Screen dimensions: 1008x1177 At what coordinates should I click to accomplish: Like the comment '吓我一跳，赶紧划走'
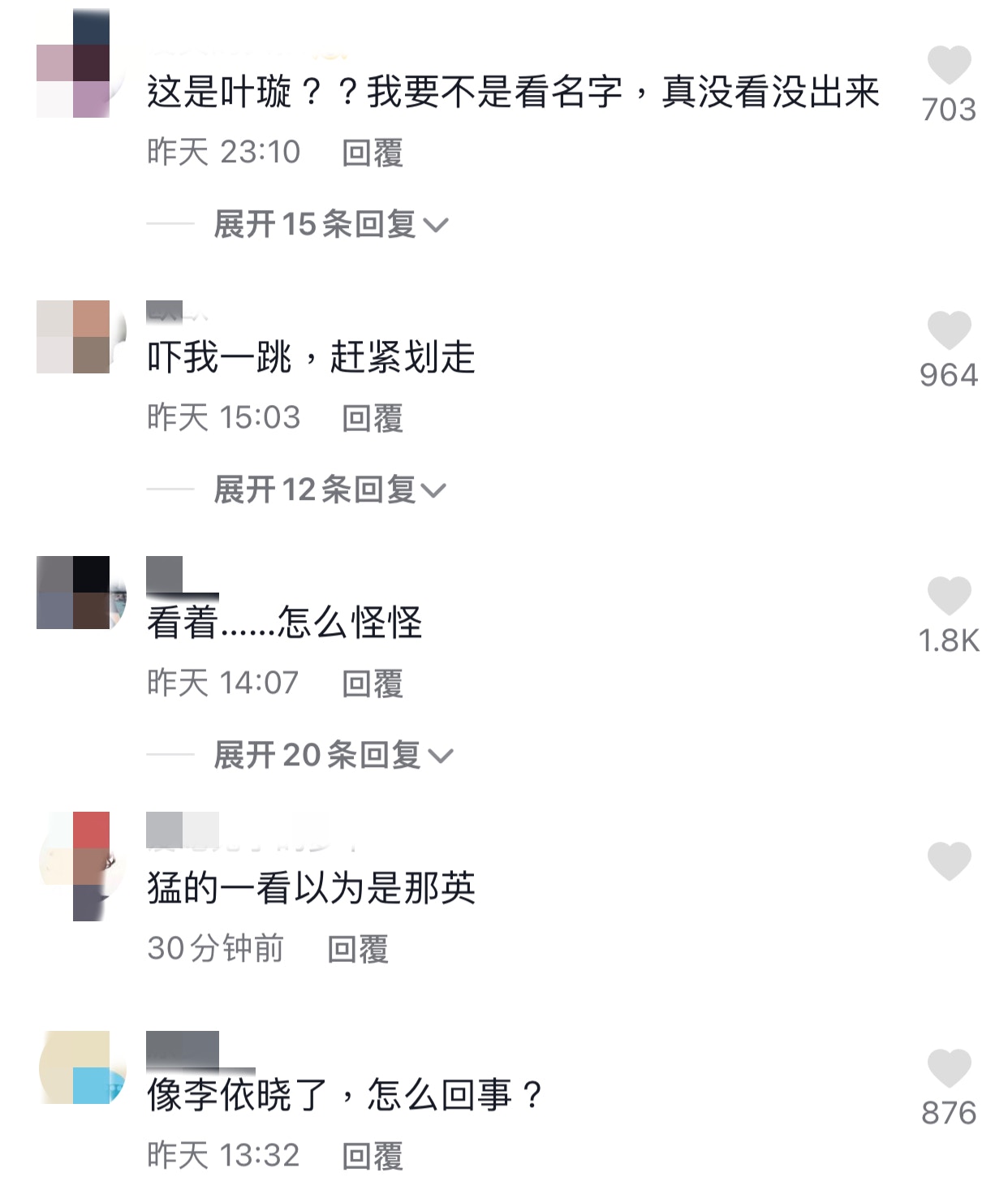click(949, 330)
